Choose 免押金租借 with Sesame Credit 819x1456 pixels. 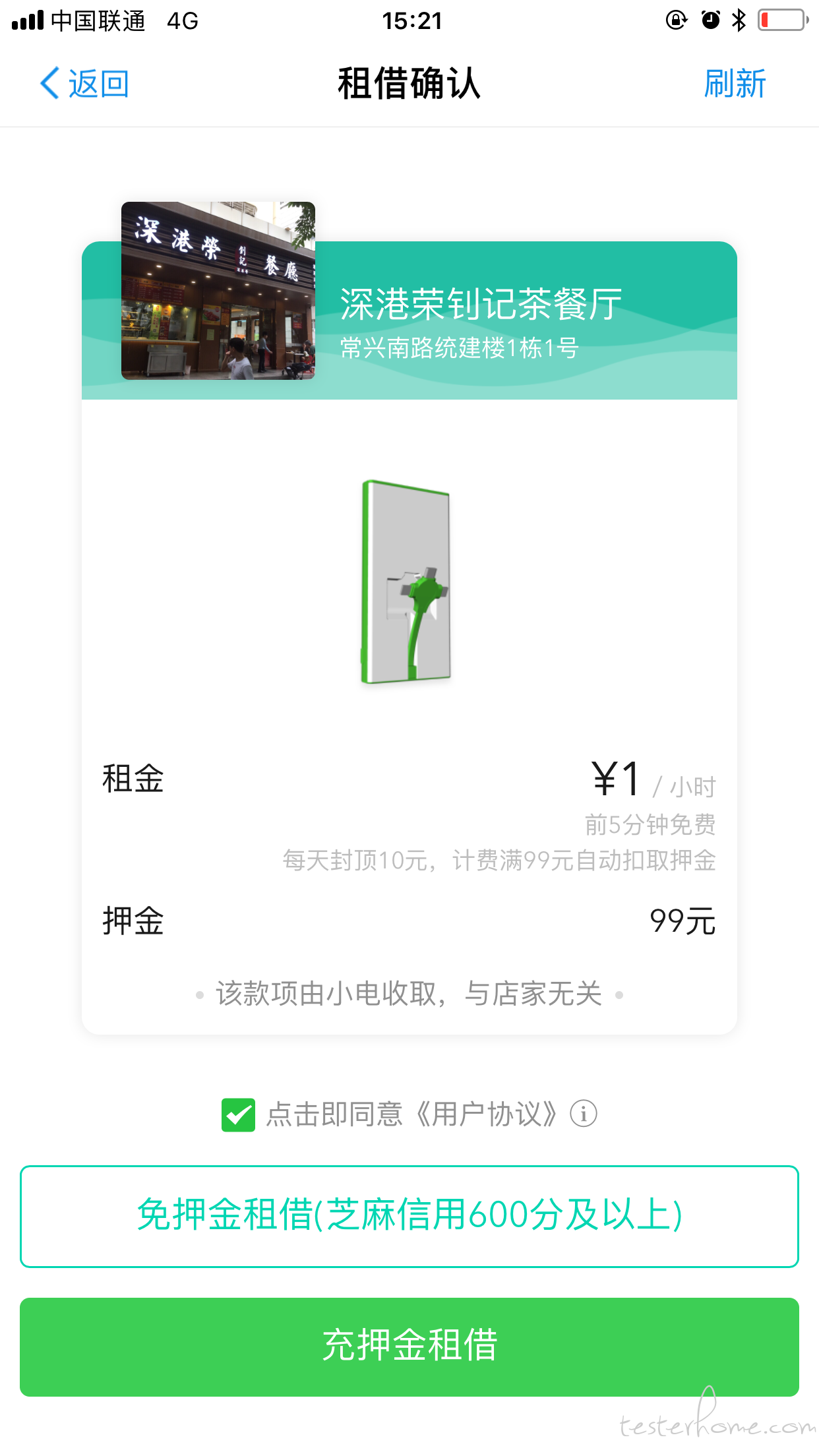point(409,1217)
